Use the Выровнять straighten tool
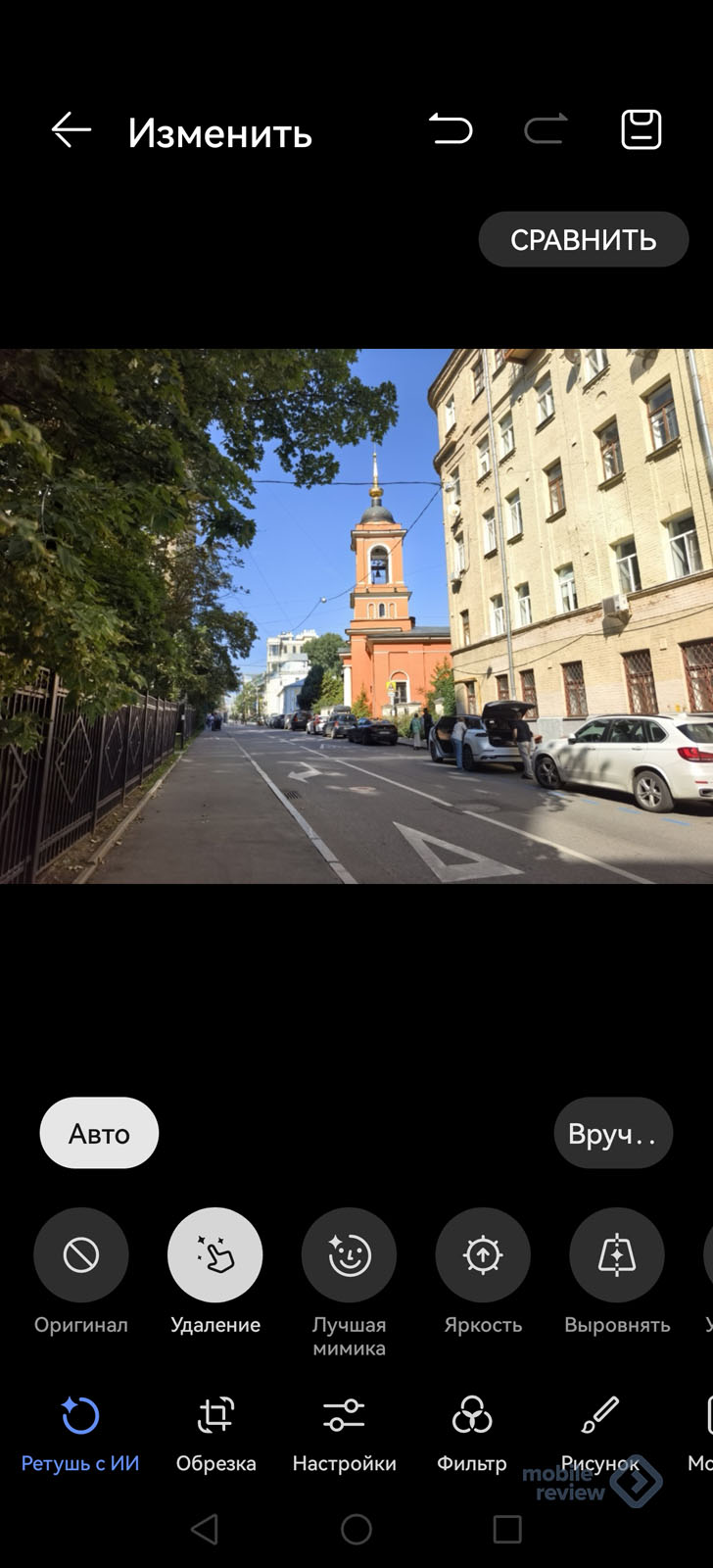713x1568 pixels. pos(617,1255)
